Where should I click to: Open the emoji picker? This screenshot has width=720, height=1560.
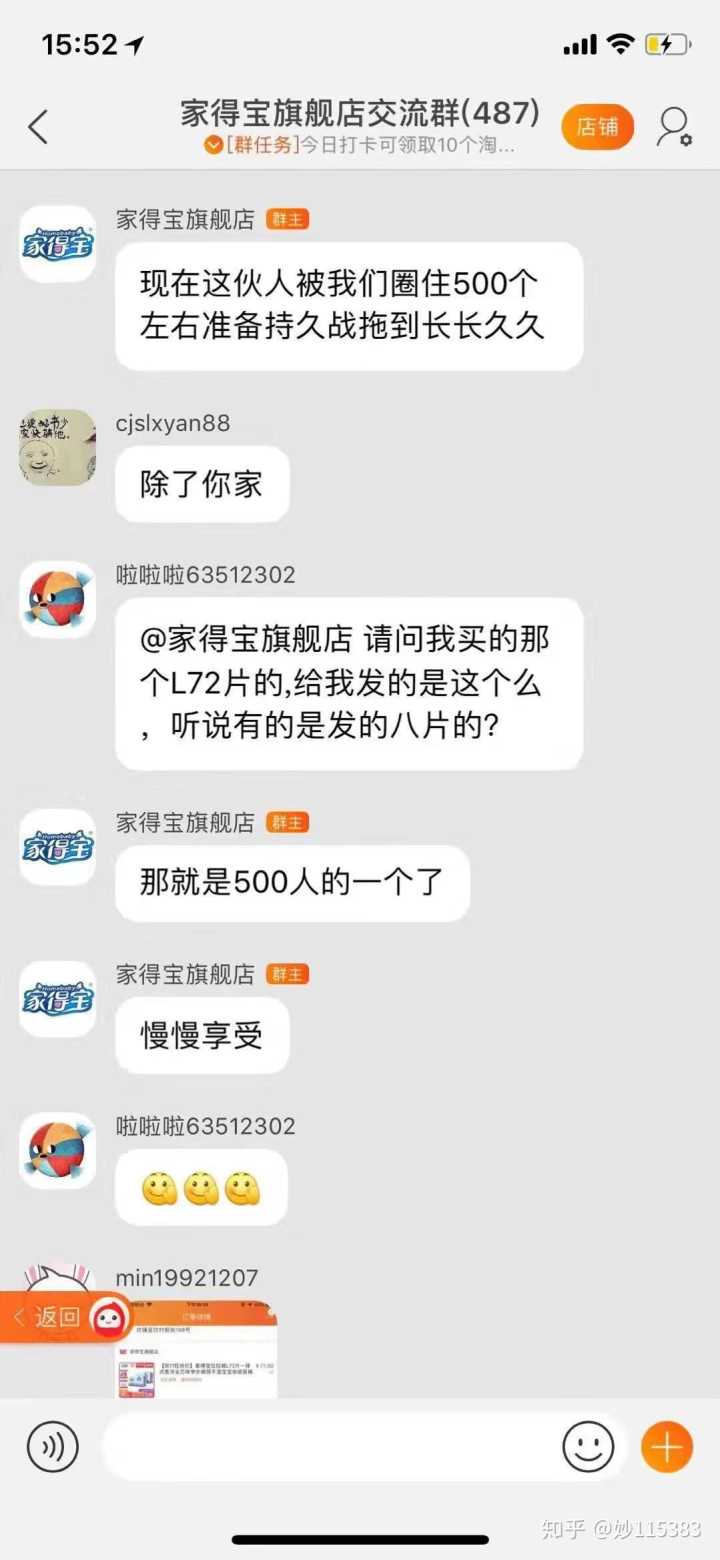[588, 1446]
